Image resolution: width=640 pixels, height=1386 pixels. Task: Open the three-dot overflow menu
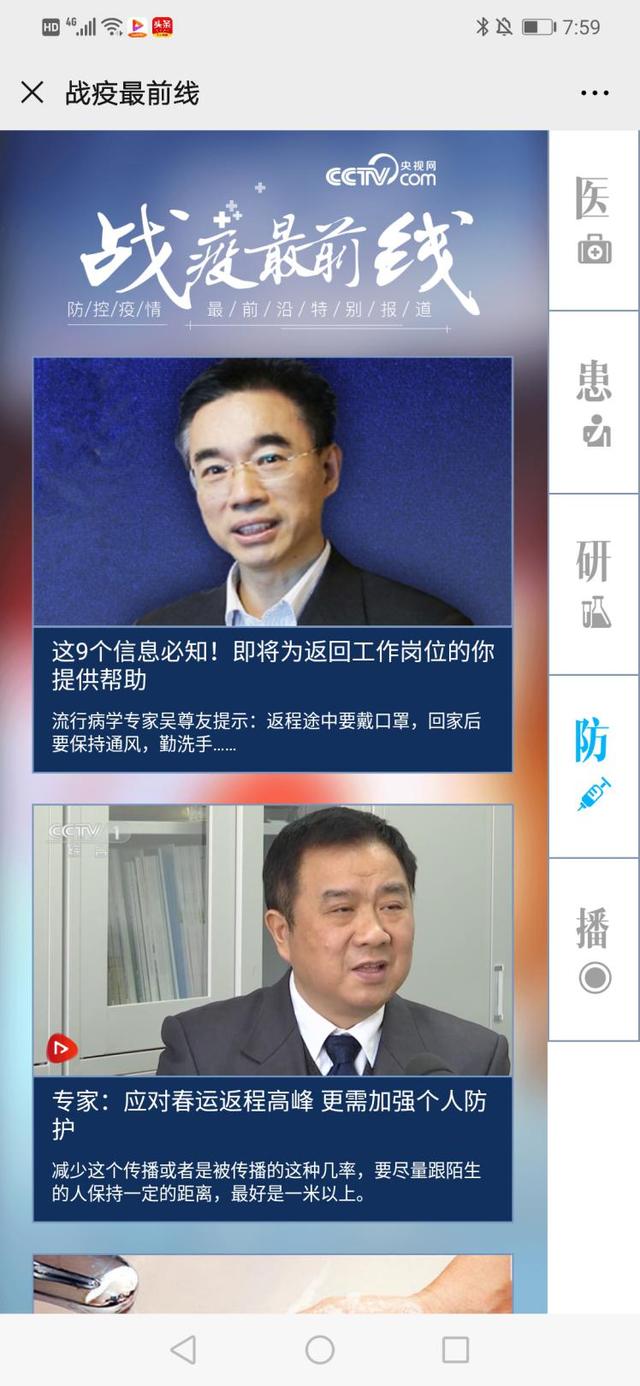(594, 93)
